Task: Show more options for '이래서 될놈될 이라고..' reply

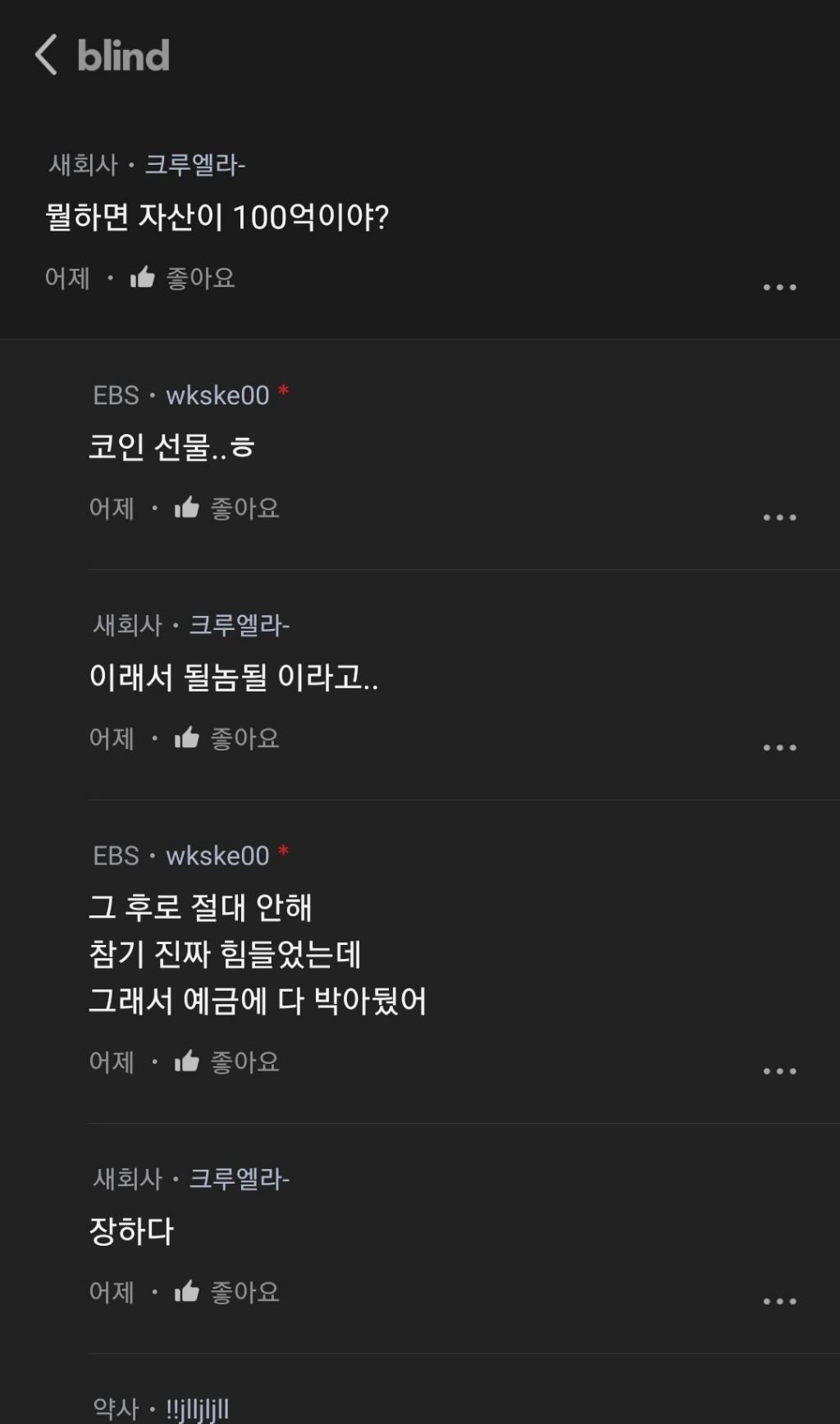Action: (779, 747)
